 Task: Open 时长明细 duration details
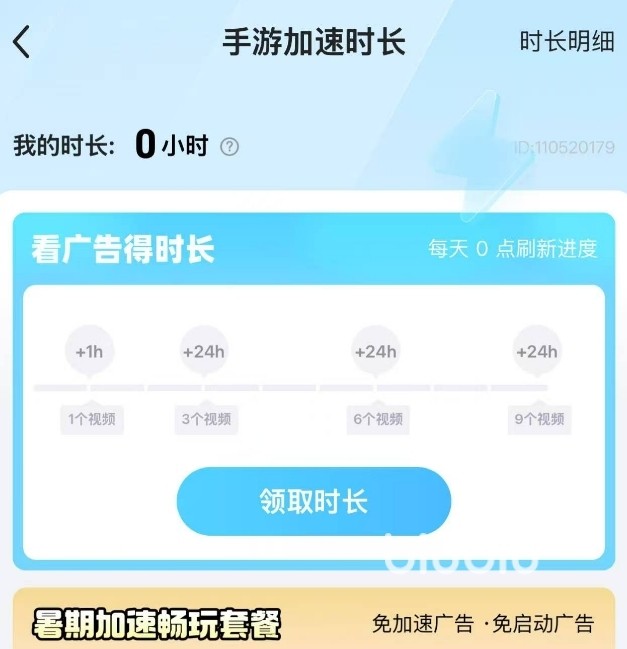coord(566,42)
